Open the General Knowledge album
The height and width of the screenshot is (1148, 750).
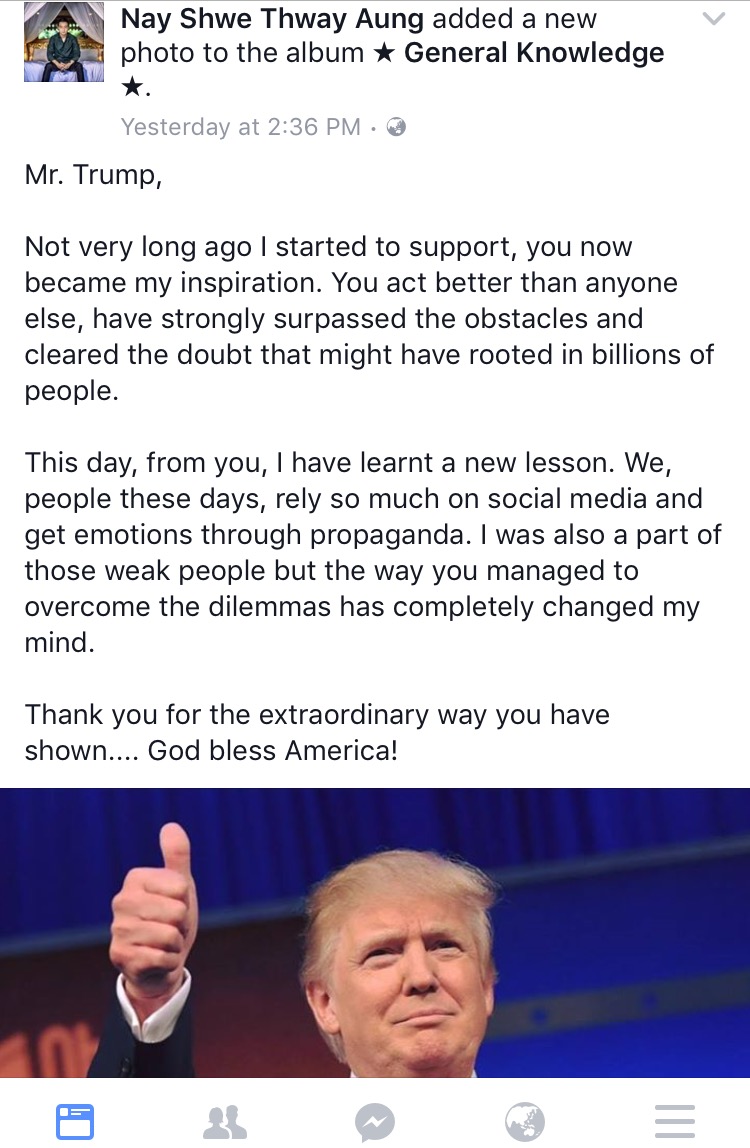click(533, 53)
